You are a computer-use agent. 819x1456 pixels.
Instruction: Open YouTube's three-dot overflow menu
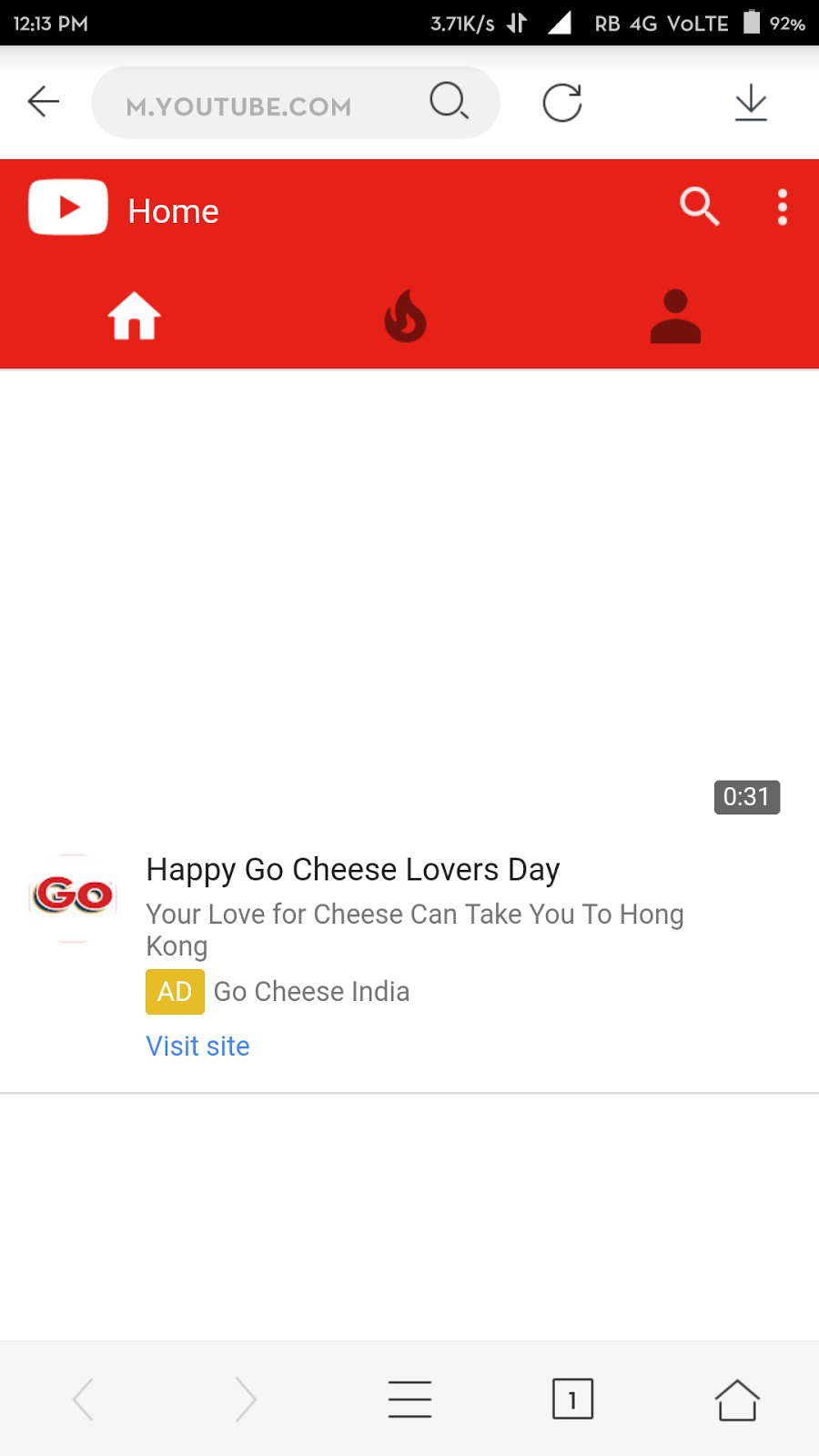782,207
